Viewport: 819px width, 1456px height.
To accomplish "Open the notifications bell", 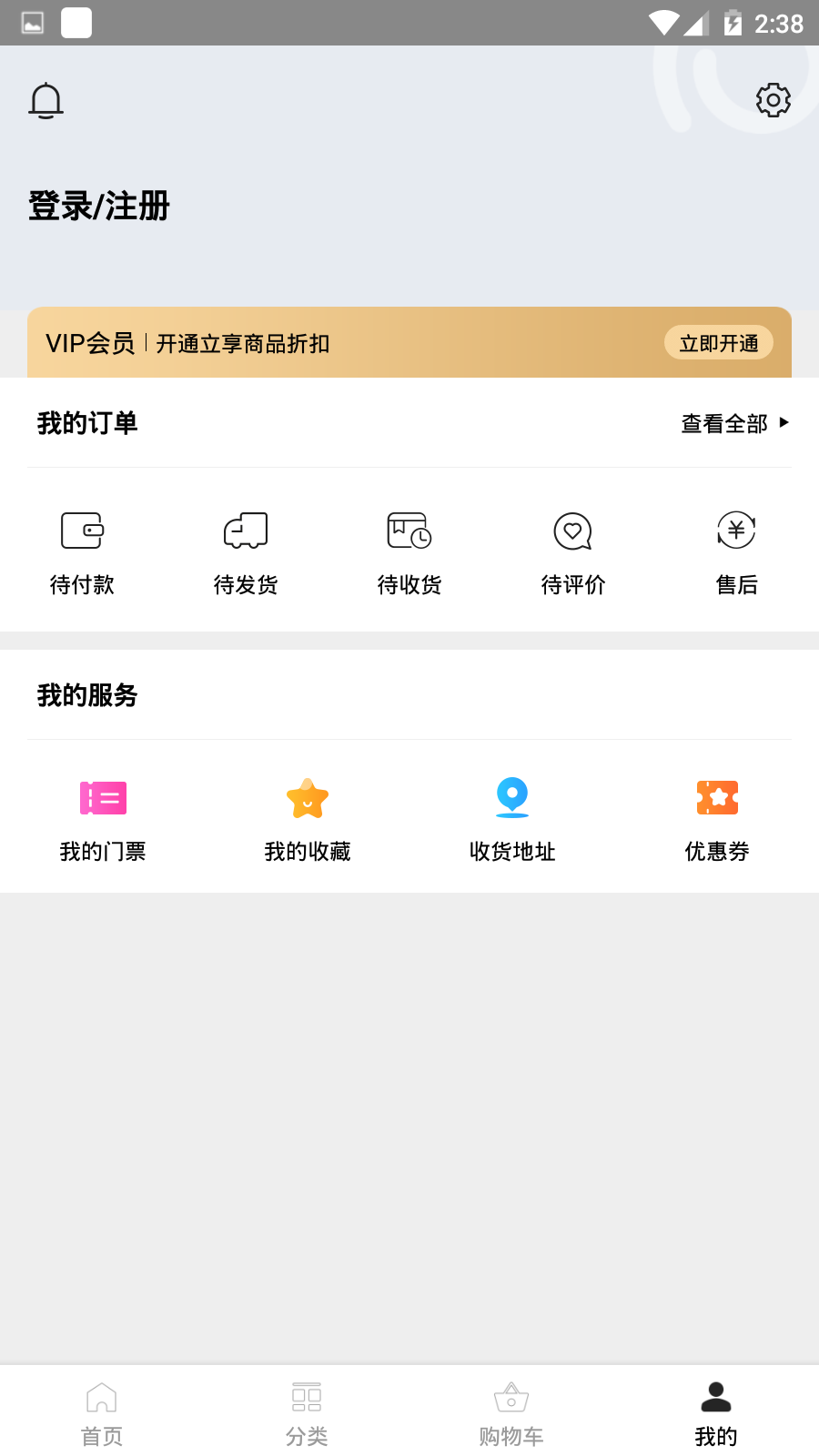I will coord(45,100).
